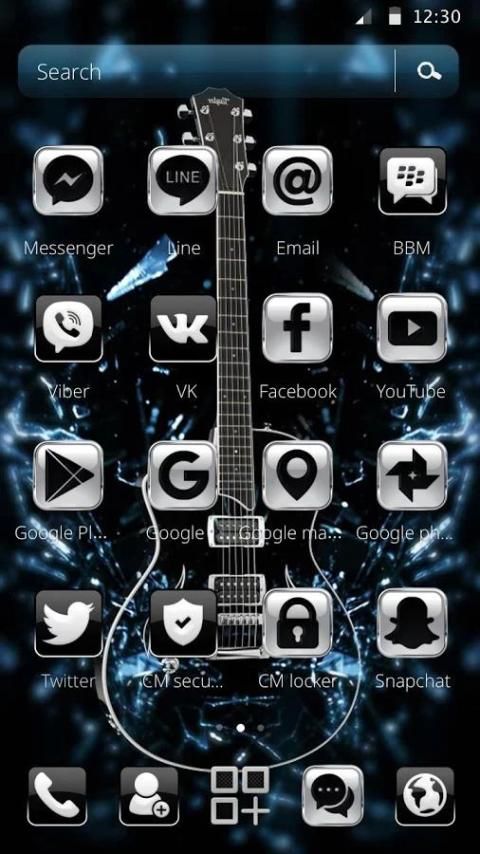480x854 pixels.
Task: Open the Google app with G icon
Action: click(x=183, y=475)
